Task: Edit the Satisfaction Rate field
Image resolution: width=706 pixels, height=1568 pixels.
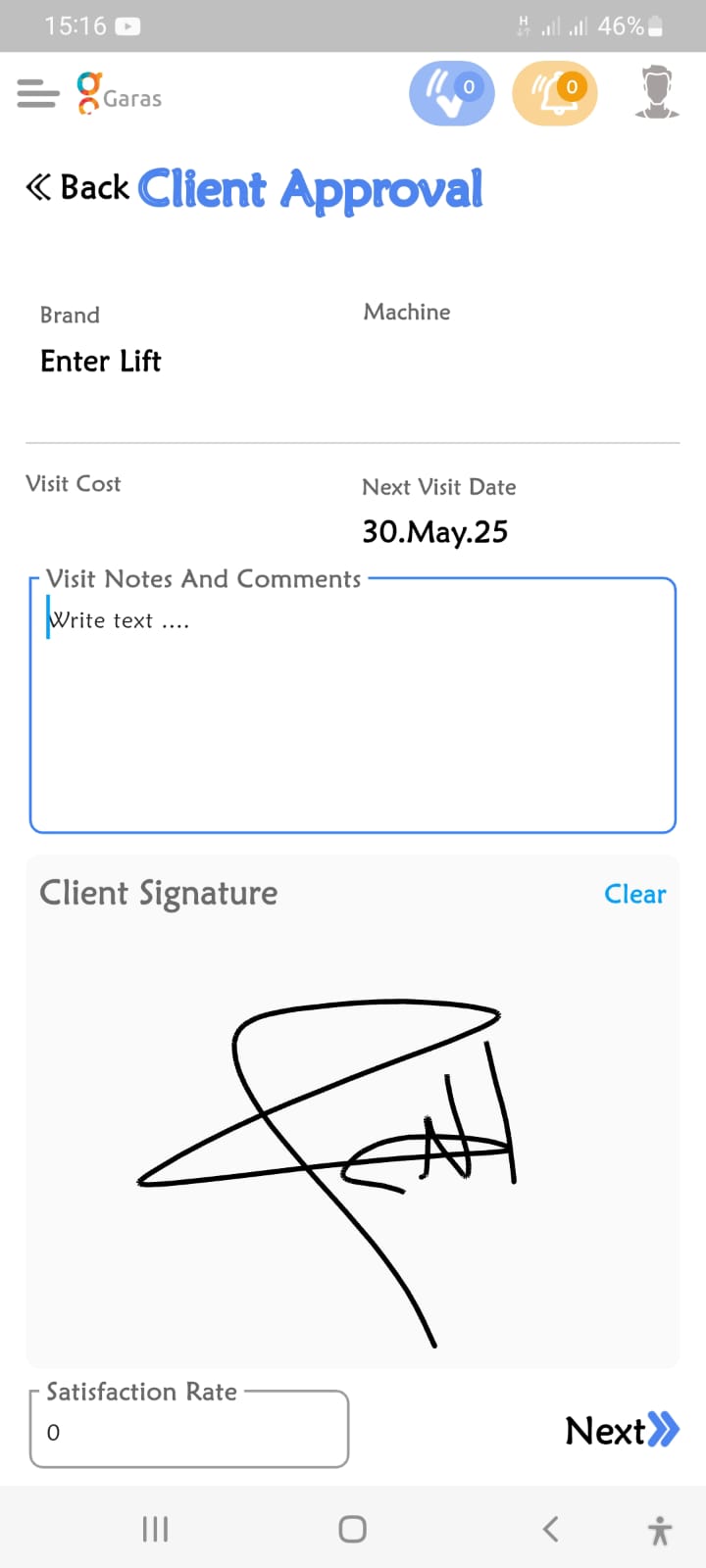Action: 189,1432
